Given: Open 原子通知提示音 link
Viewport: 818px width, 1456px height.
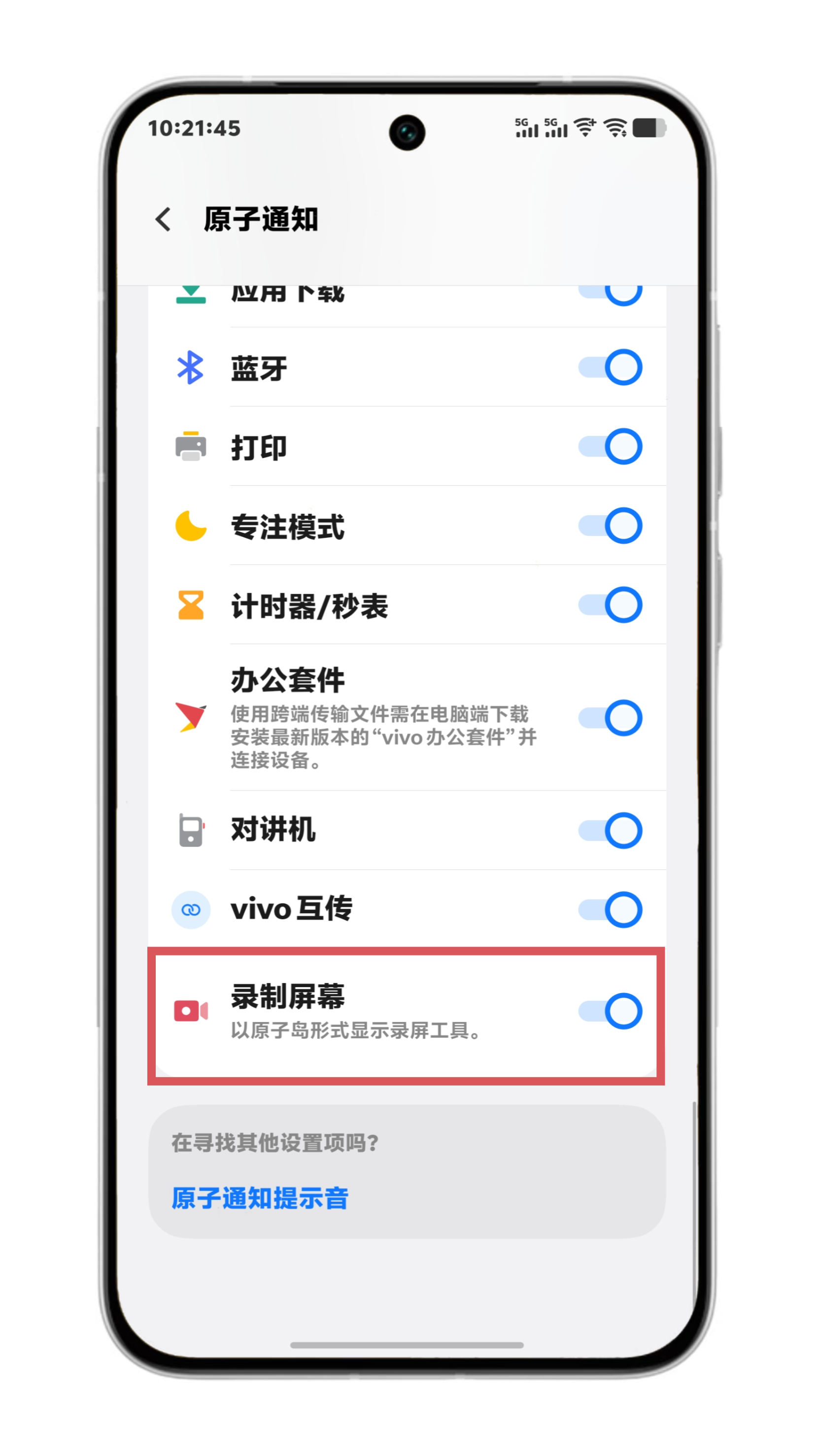Looking at the screenshot, I should coord(260,1198).
